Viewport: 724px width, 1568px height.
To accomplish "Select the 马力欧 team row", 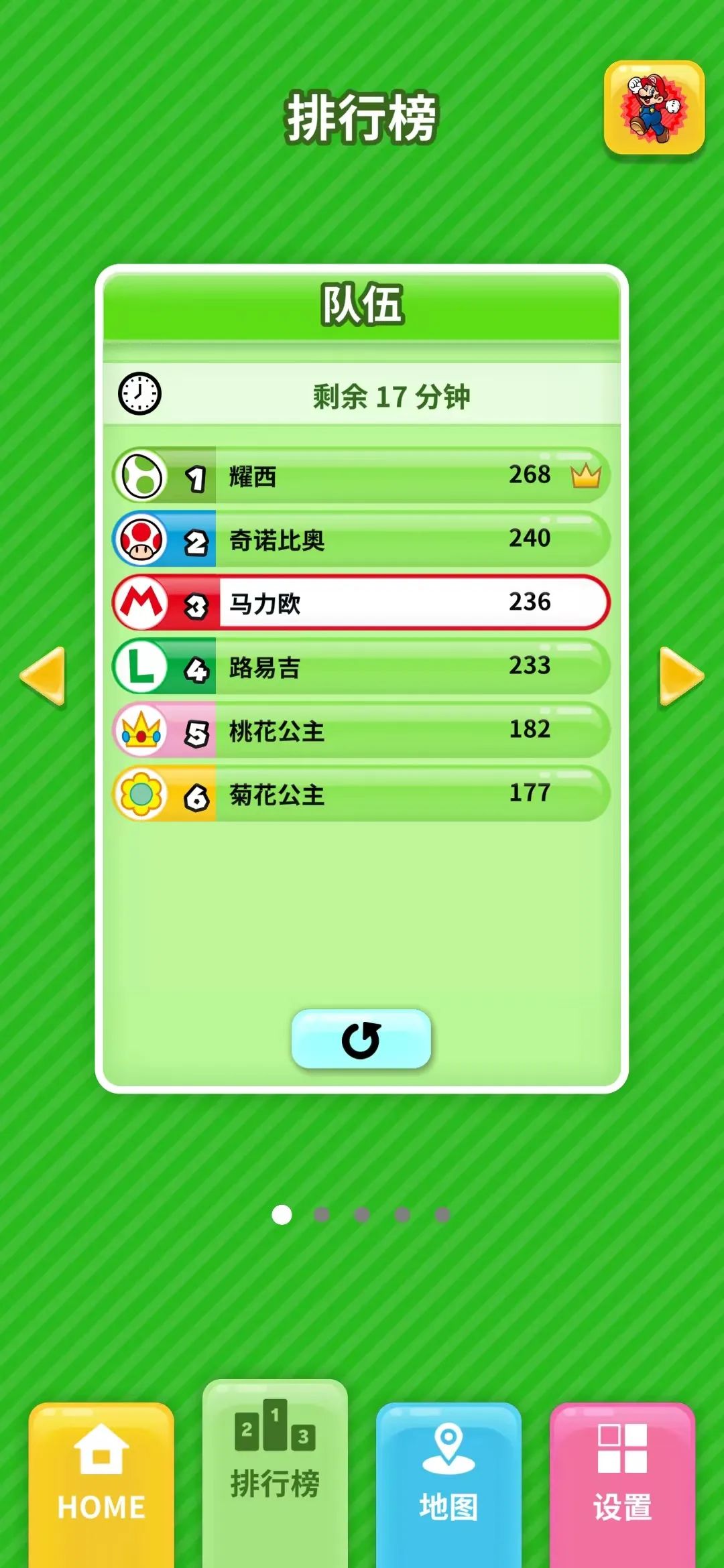I will pos(361,602).
